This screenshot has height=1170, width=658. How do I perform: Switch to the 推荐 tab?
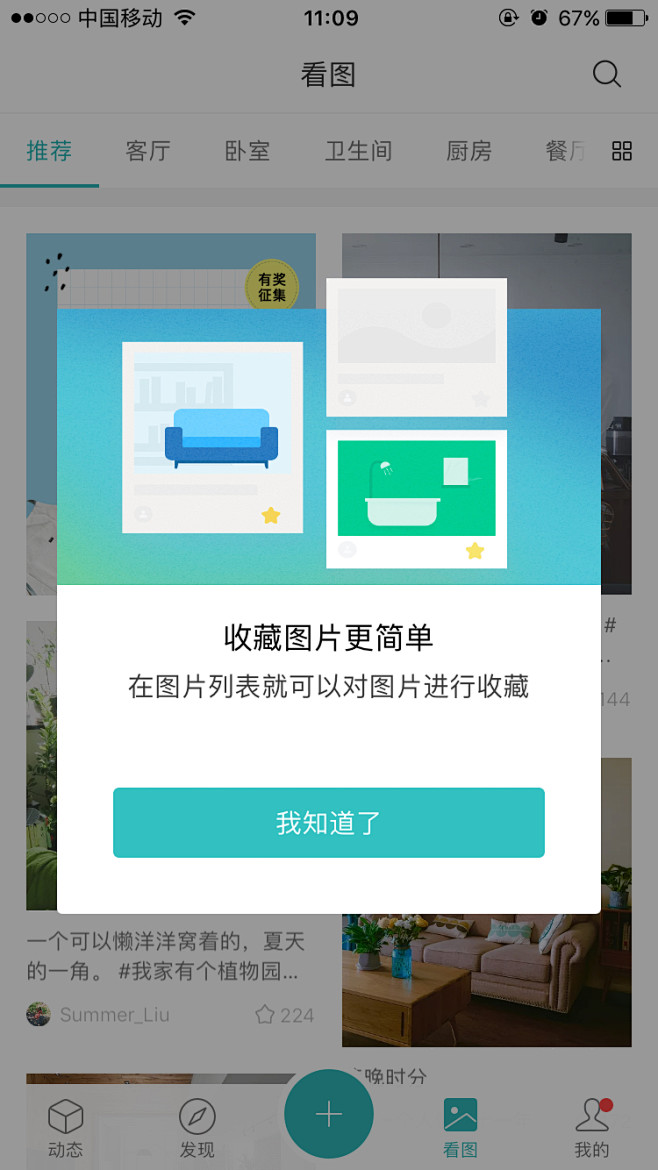coord(49,151)
